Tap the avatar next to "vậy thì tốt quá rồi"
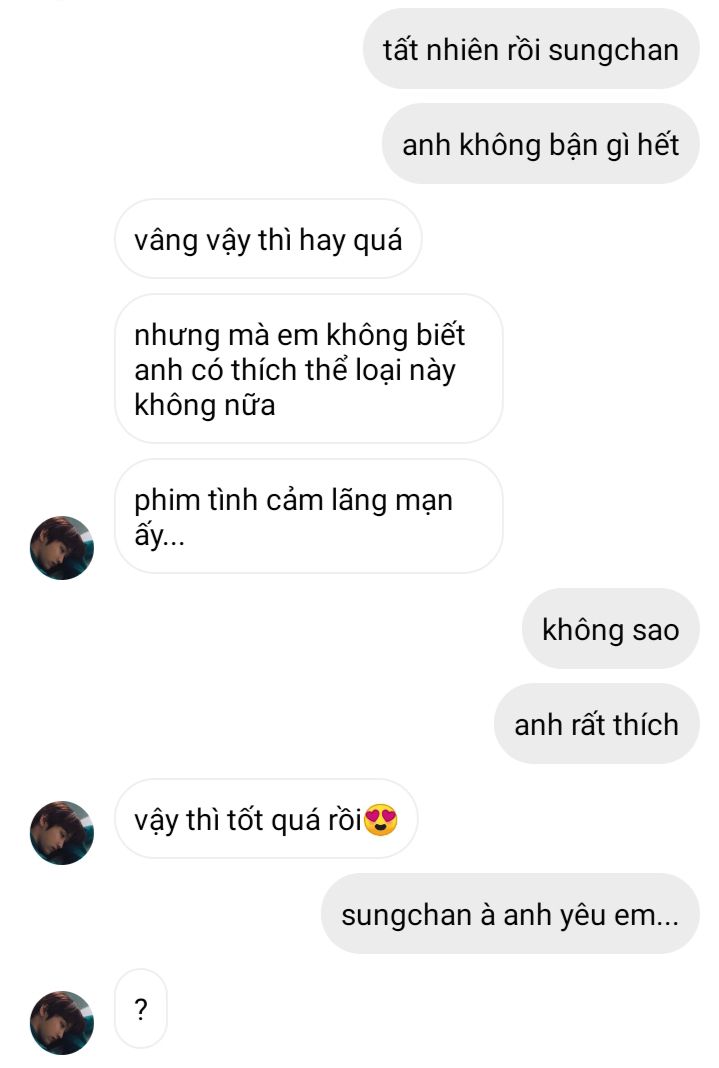This screenshot has width=719, height=1068. pyautogui.click(x=62, y=832)
